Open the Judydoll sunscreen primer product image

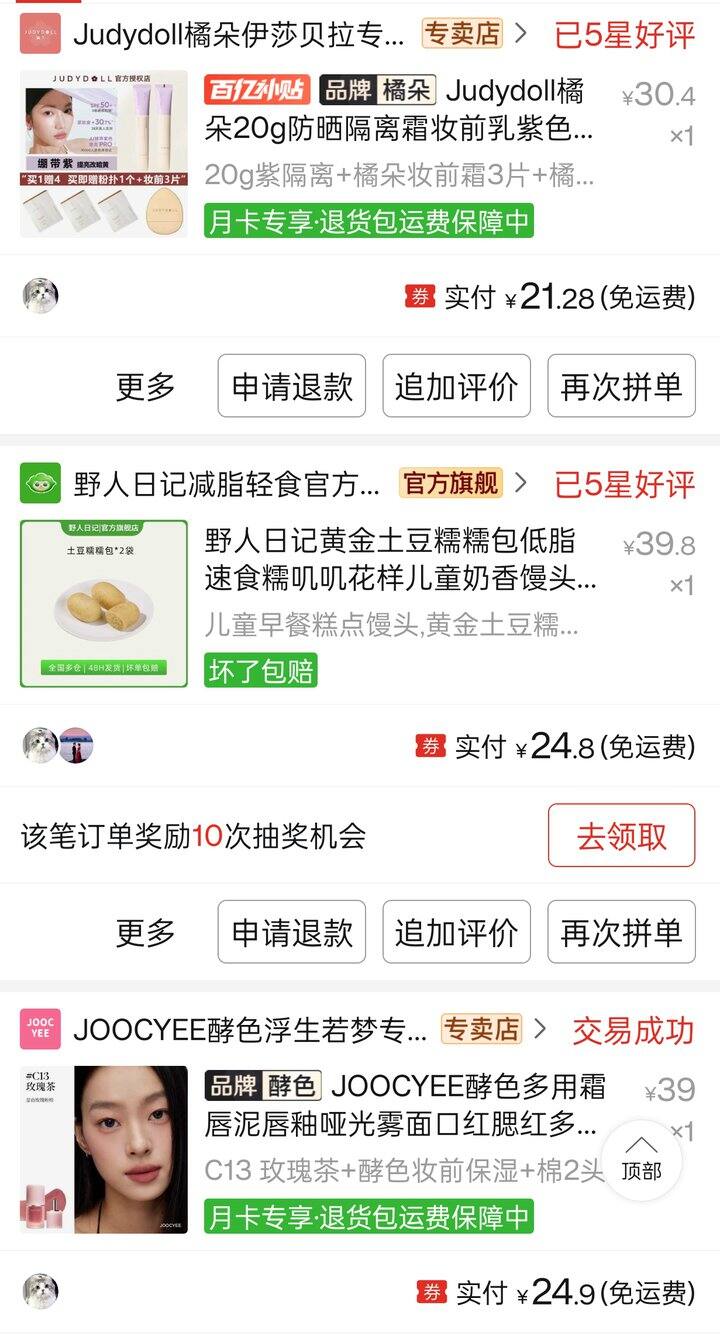pyautogui.click(x=104, y=153)
